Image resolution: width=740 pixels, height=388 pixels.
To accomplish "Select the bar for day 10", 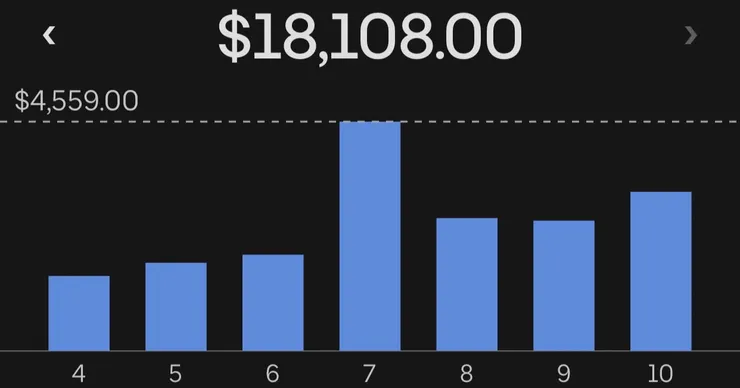I will [661, 271].
